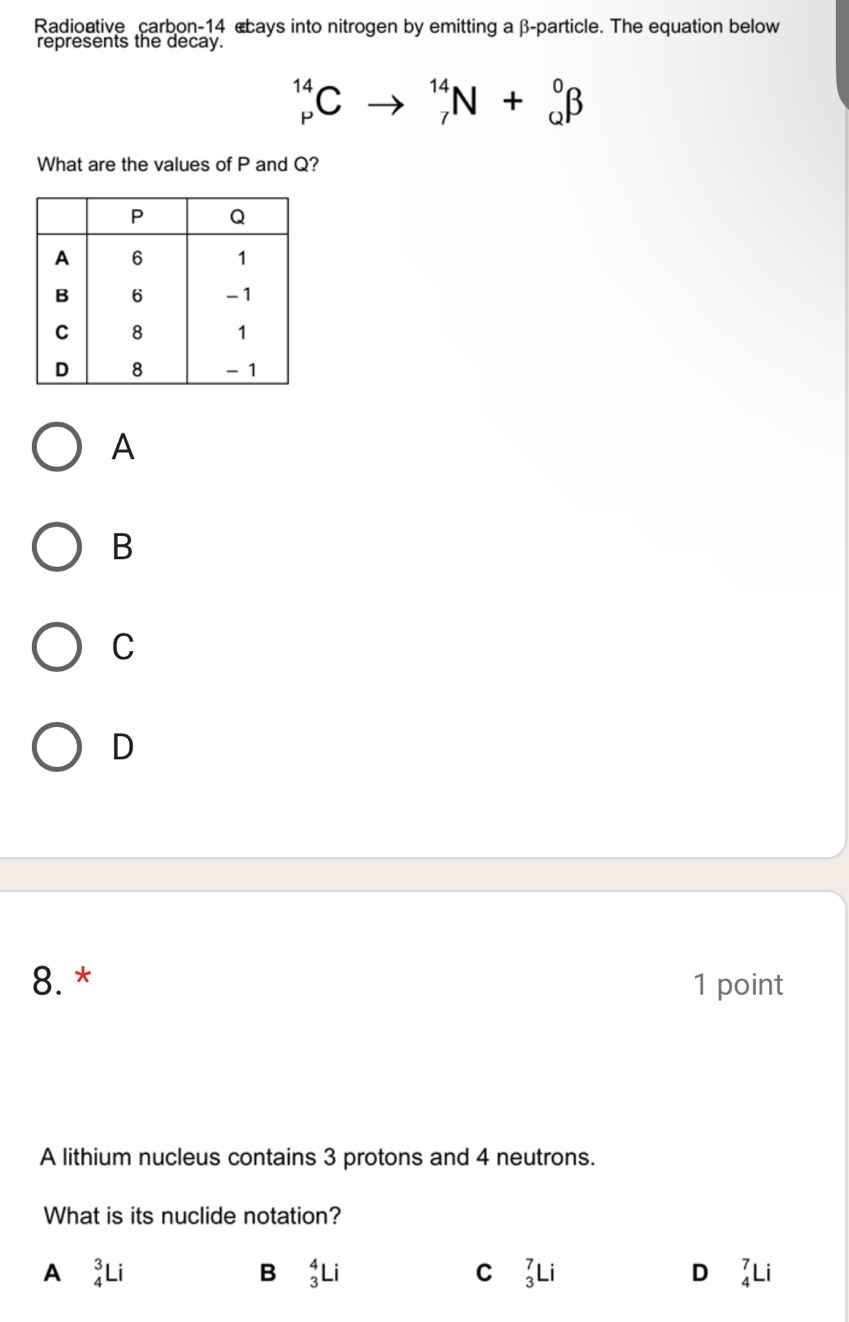Screen dimensions: 849x1322
Task: Pick answer D for the carbon-14 question
Action: point(58,747)
